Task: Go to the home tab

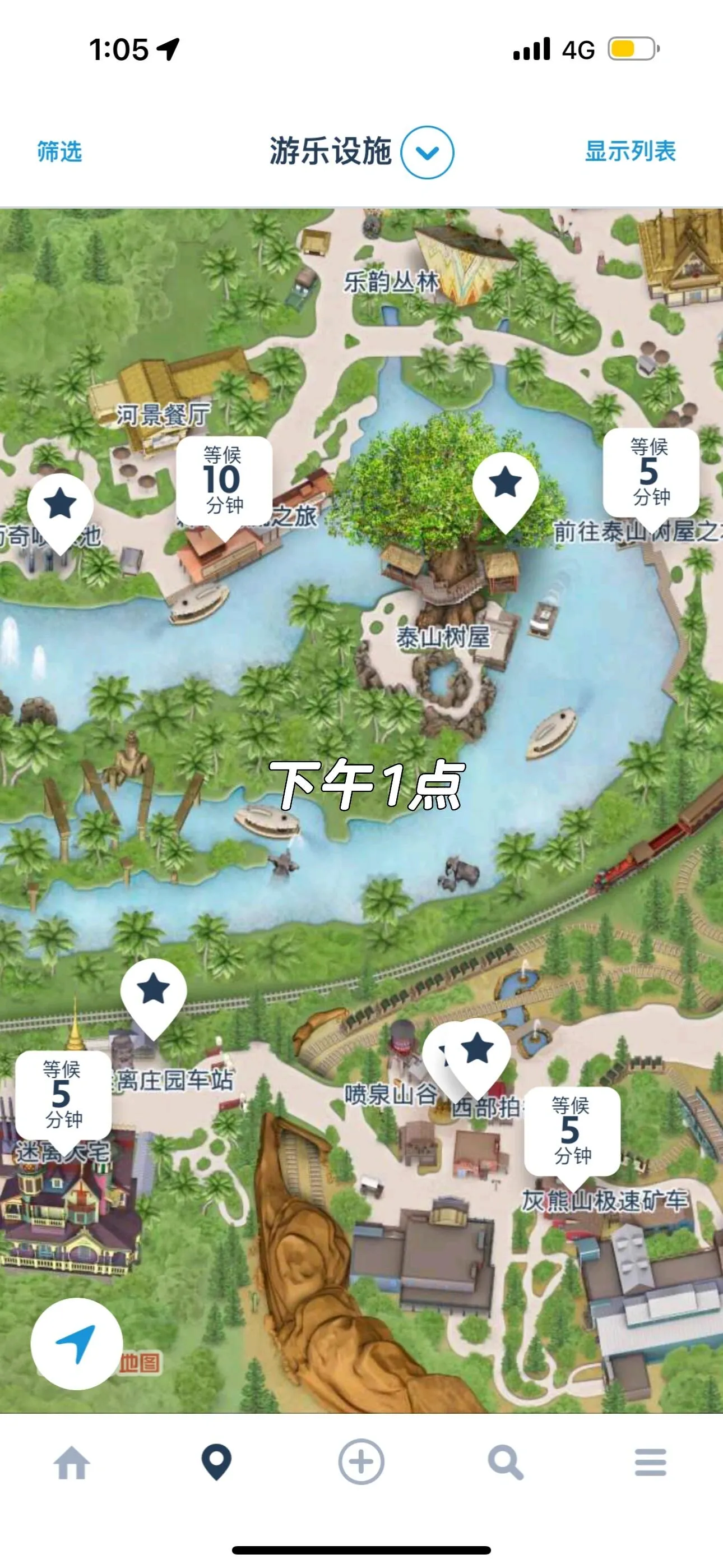Action: point(72,1462)
